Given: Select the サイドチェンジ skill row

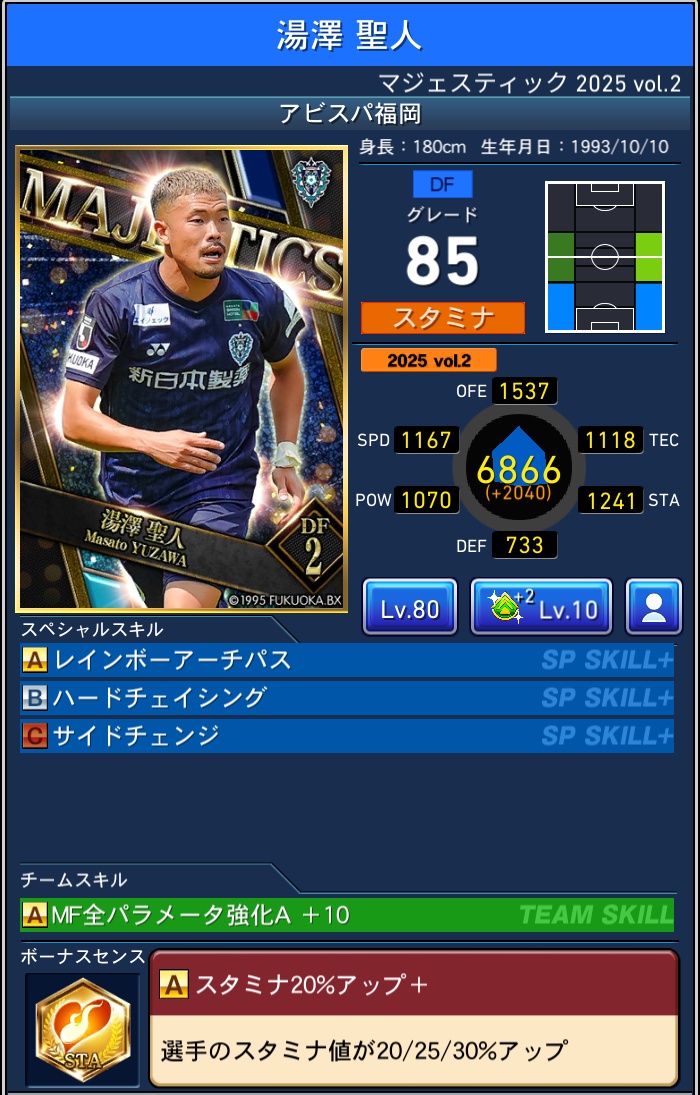Looking at the screenshot, I should (x=346, y=736).
